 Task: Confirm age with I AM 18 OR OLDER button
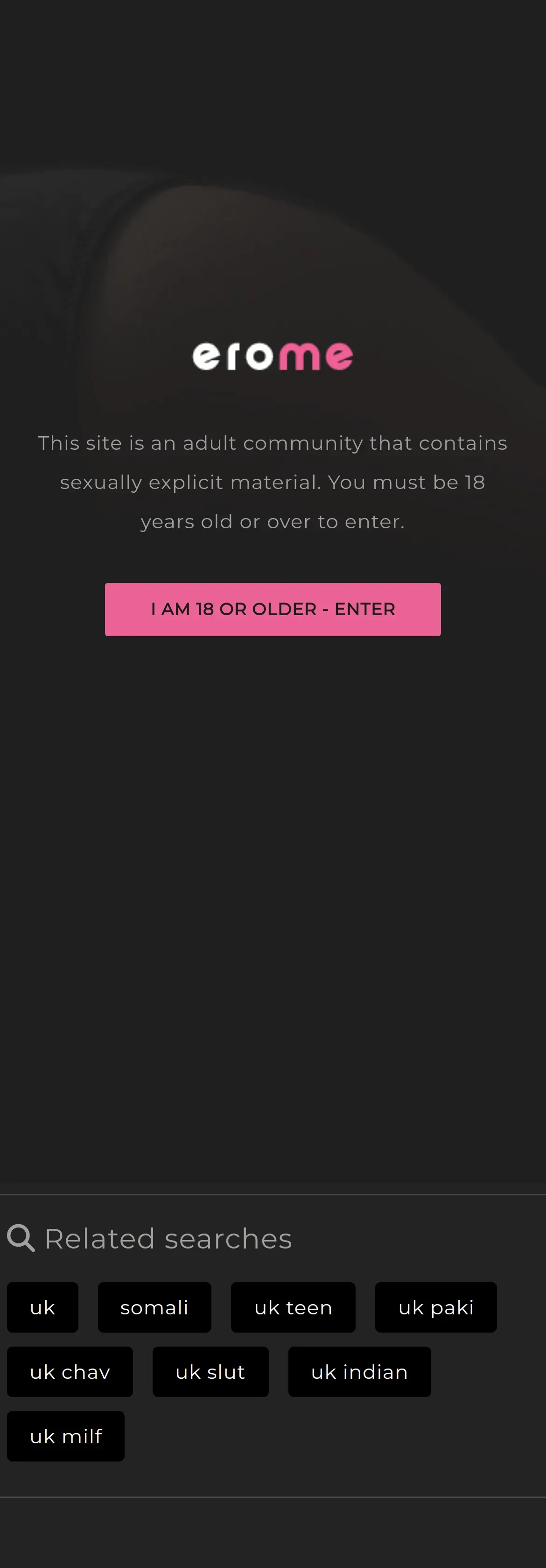pos(273,609)
